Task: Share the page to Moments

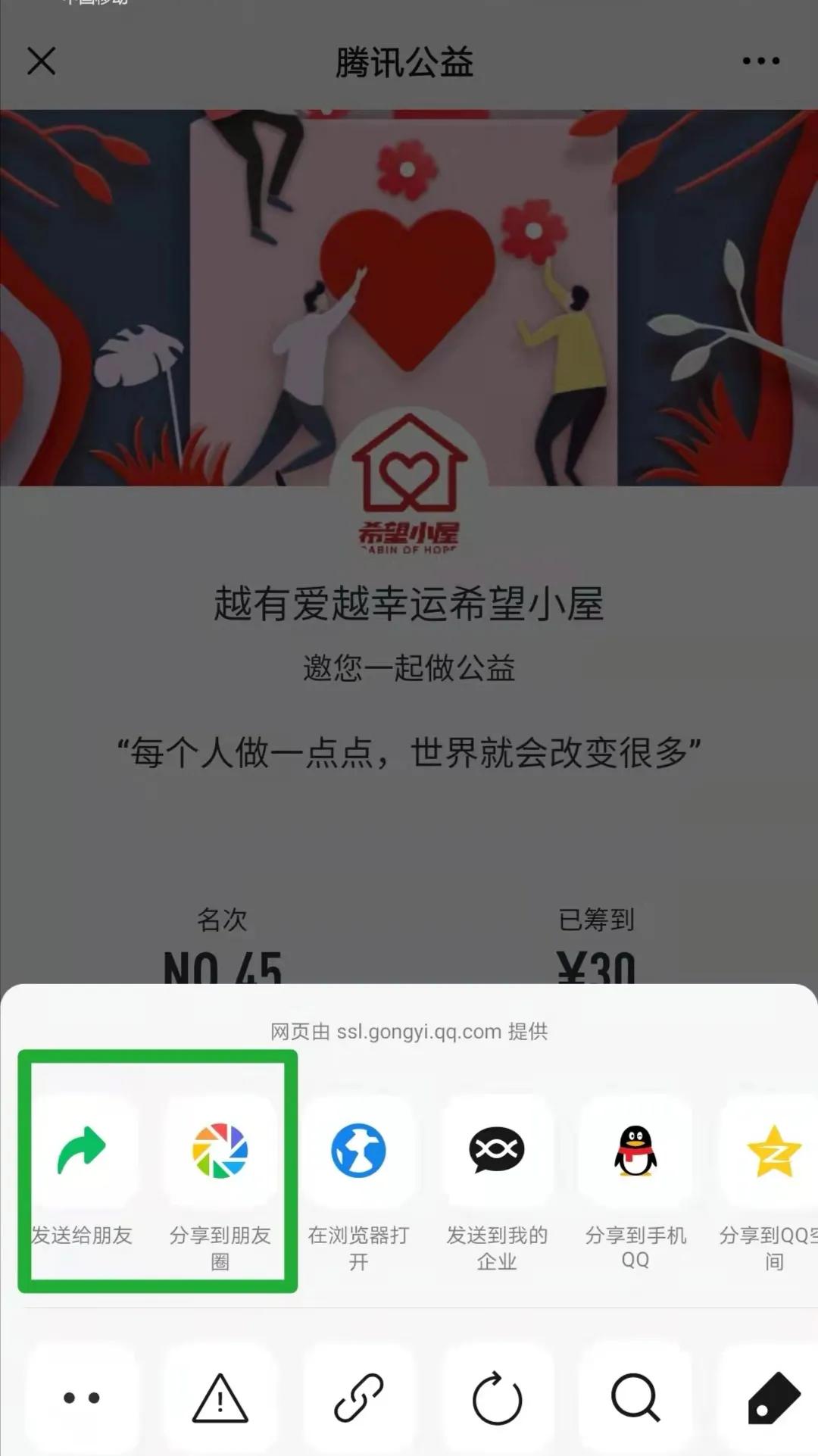Action: tap(220, 1150)
